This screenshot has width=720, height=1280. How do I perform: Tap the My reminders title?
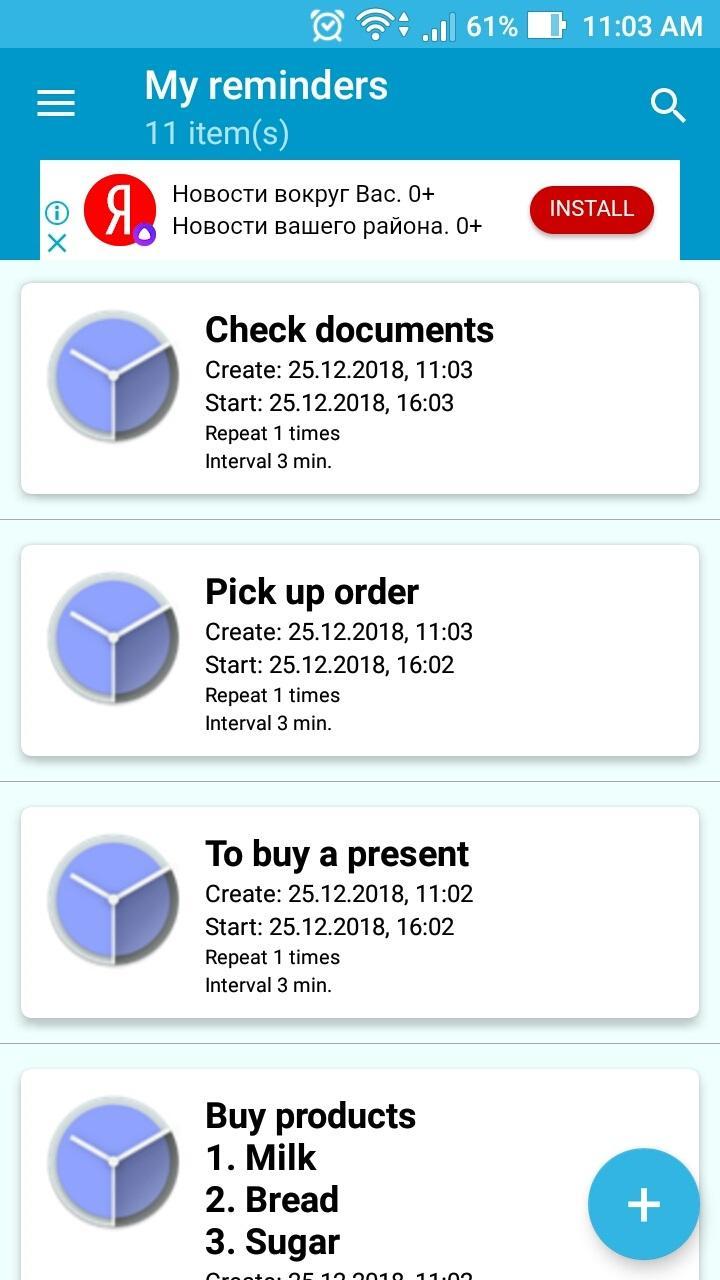(x=266, y=85)
